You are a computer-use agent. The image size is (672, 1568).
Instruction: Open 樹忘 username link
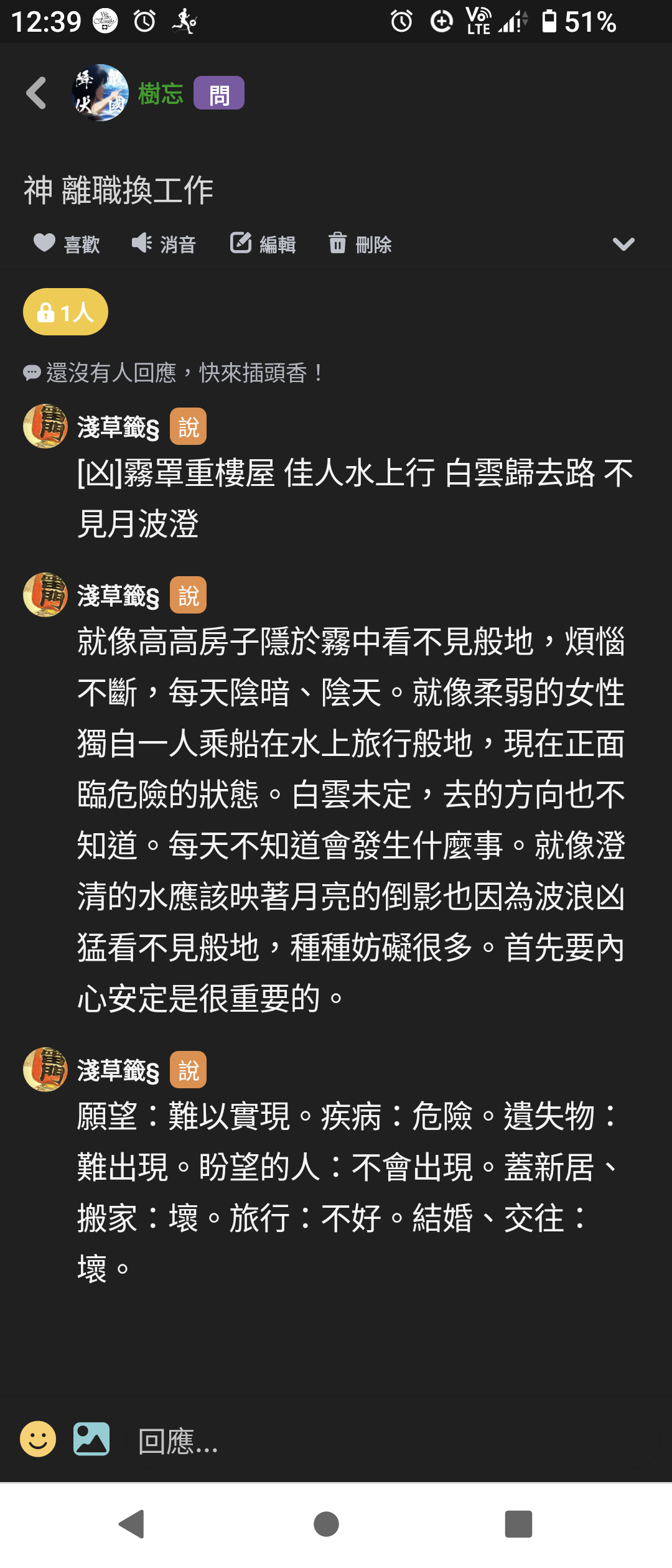(x=161, y=93)
